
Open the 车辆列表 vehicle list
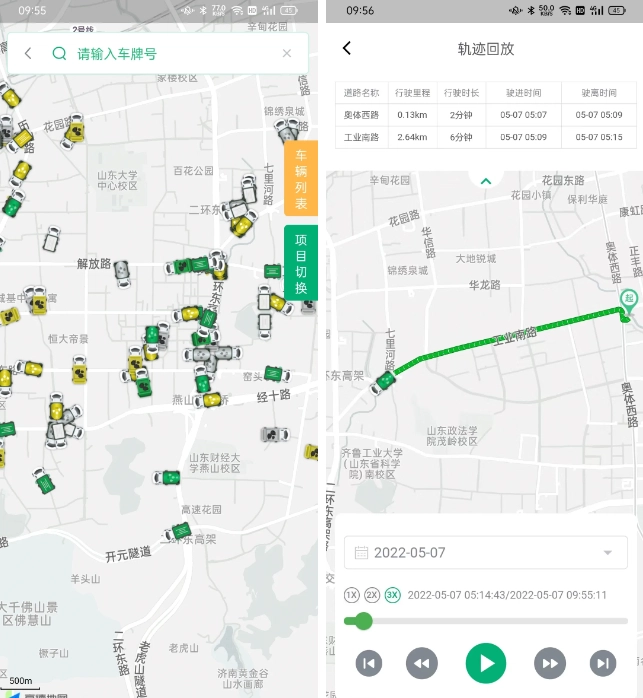pos(301,178)
